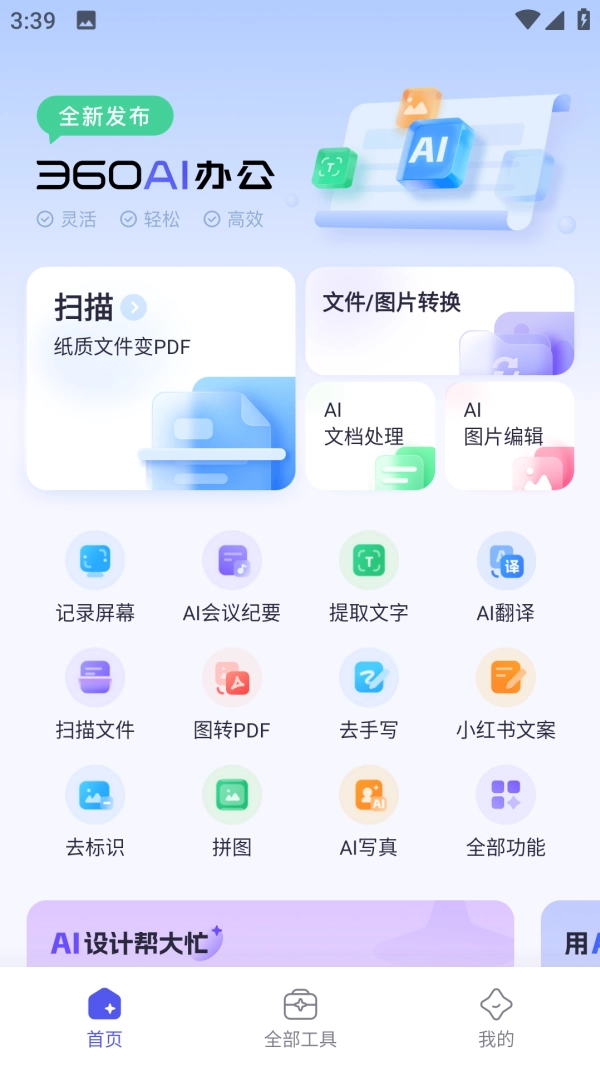Open 文件/图片转换 conversion card
This screenshot has width=600, height=1067.
point(439,320)
